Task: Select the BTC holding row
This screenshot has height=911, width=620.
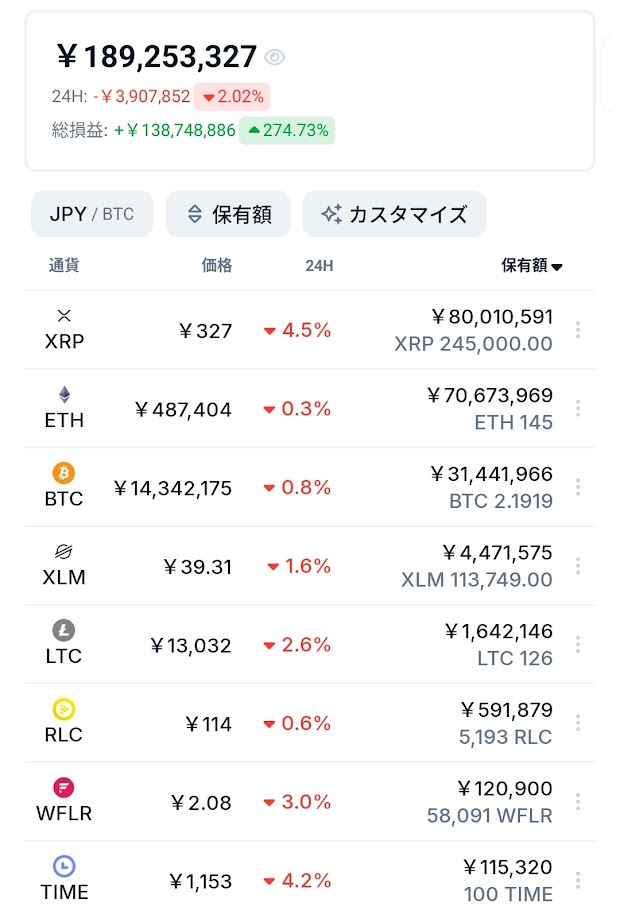Action: click(x=300, y=487)
